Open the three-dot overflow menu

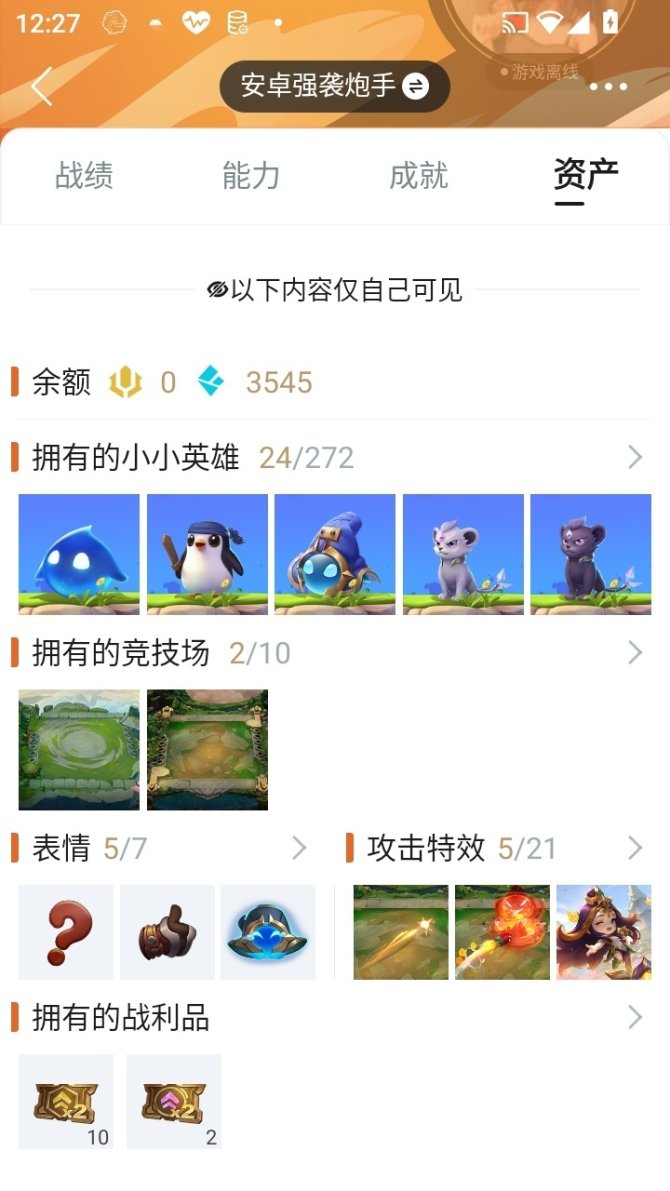tap(608, 87)
